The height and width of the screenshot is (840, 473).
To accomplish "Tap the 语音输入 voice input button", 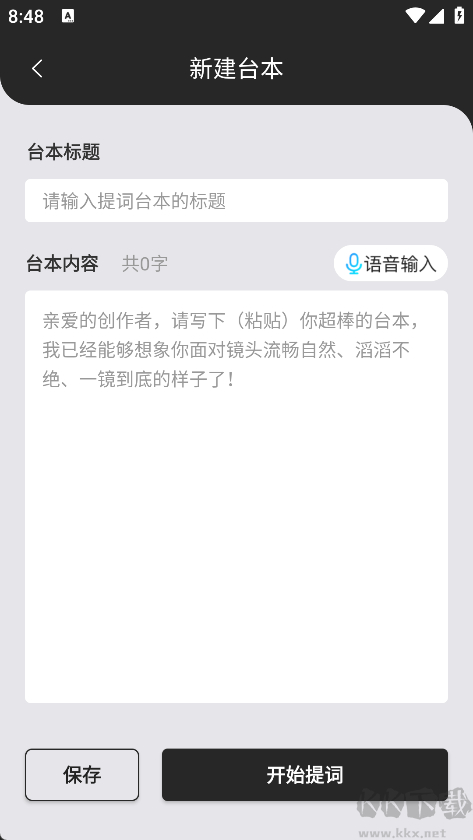I will [391, 264].
